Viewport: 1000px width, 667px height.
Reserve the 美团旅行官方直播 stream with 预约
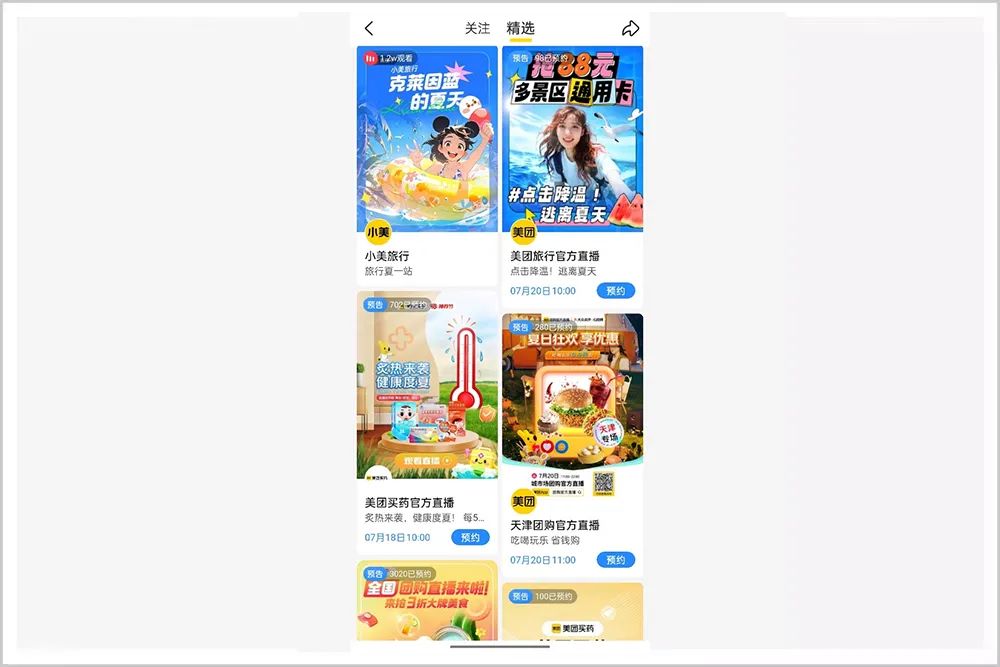click(x=615, y=291)
